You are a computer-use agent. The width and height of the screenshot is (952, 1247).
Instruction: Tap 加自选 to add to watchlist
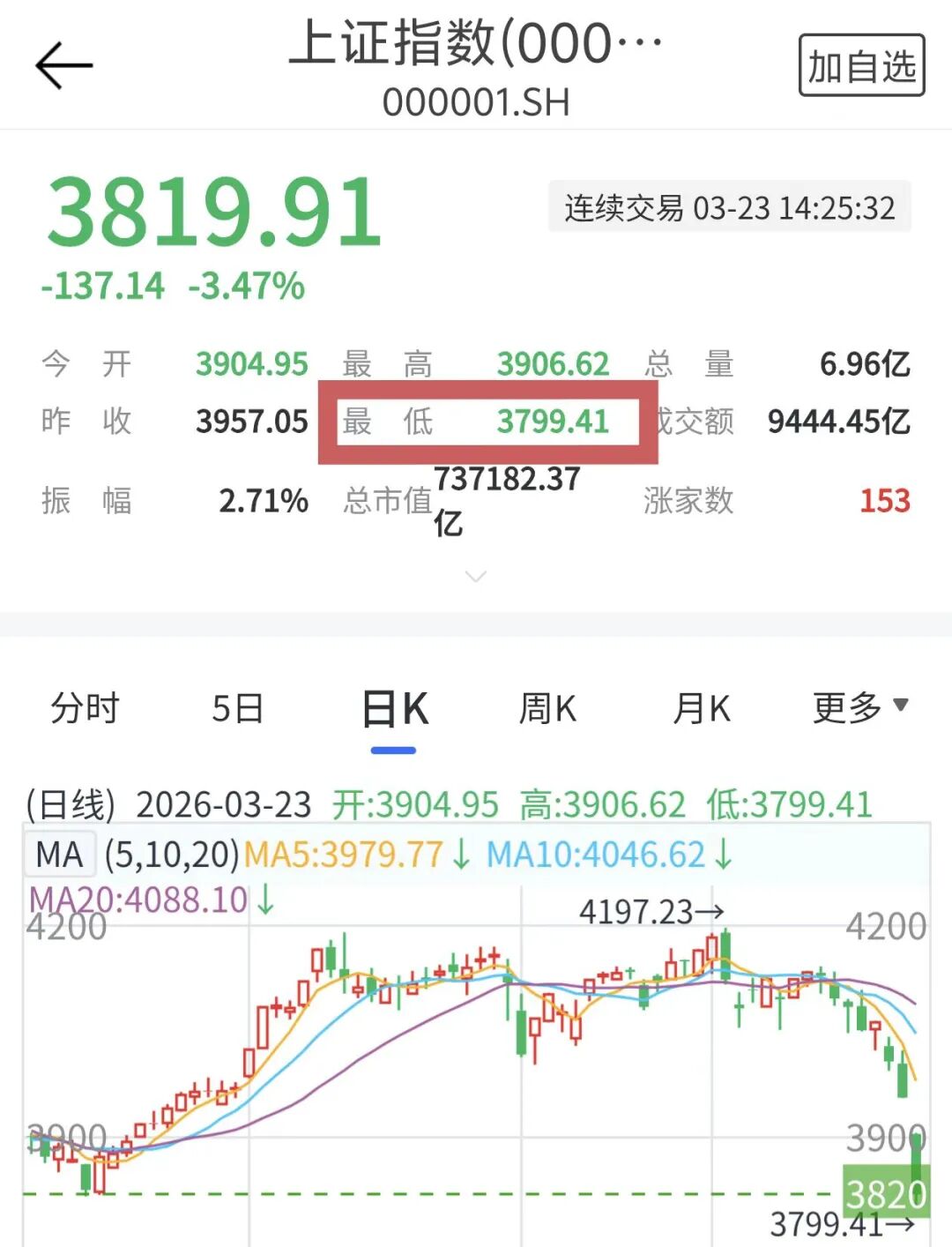(861, 66)
